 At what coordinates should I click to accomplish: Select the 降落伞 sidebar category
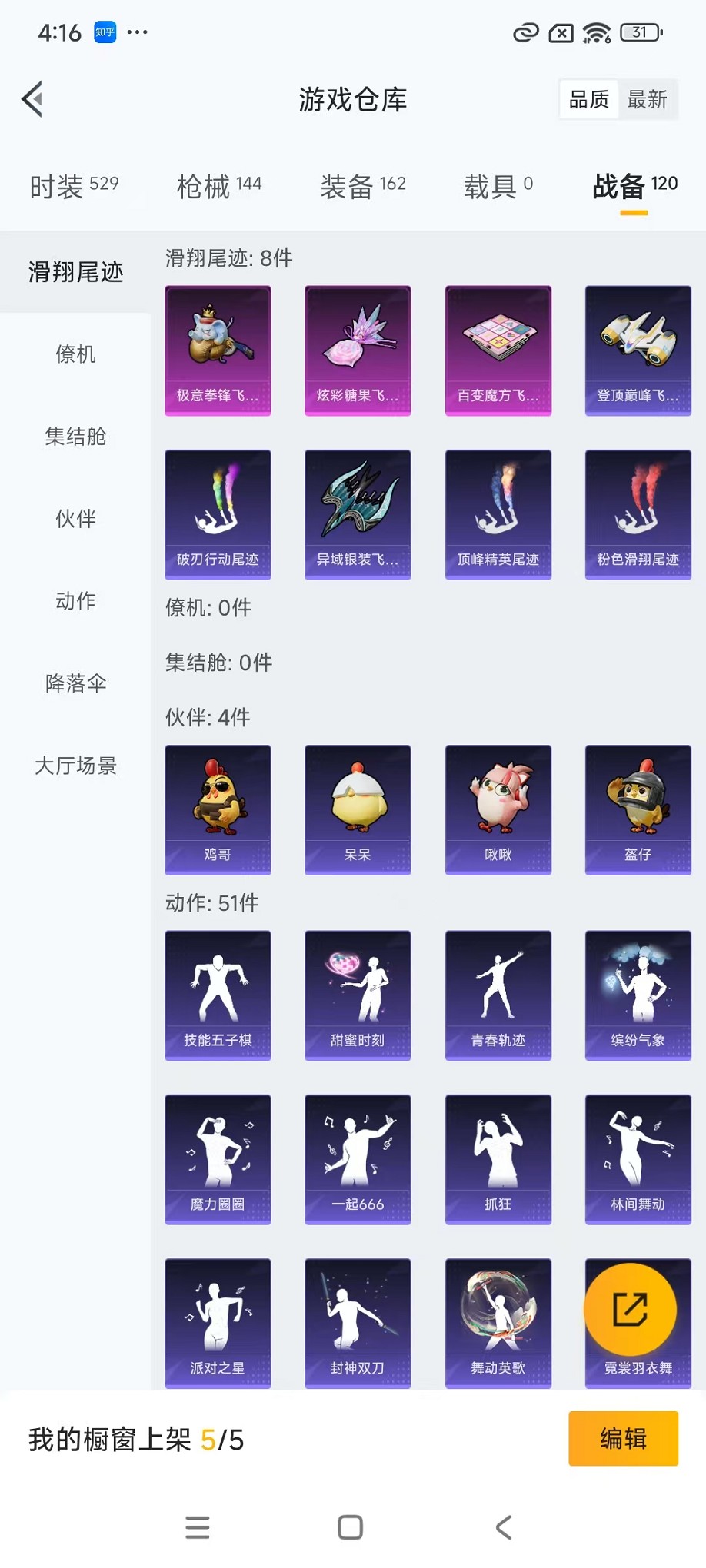[x=75, y=683]
